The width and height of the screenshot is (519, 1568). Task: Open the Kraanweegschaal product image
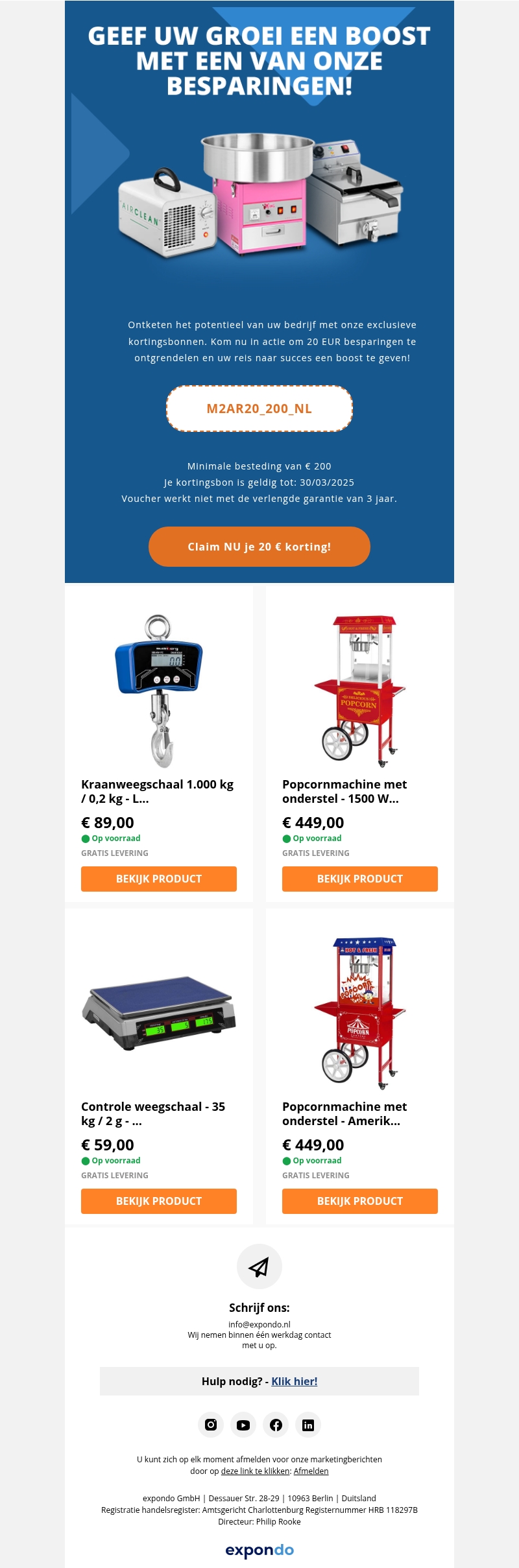pyautogui.click(x=158, y=691)
